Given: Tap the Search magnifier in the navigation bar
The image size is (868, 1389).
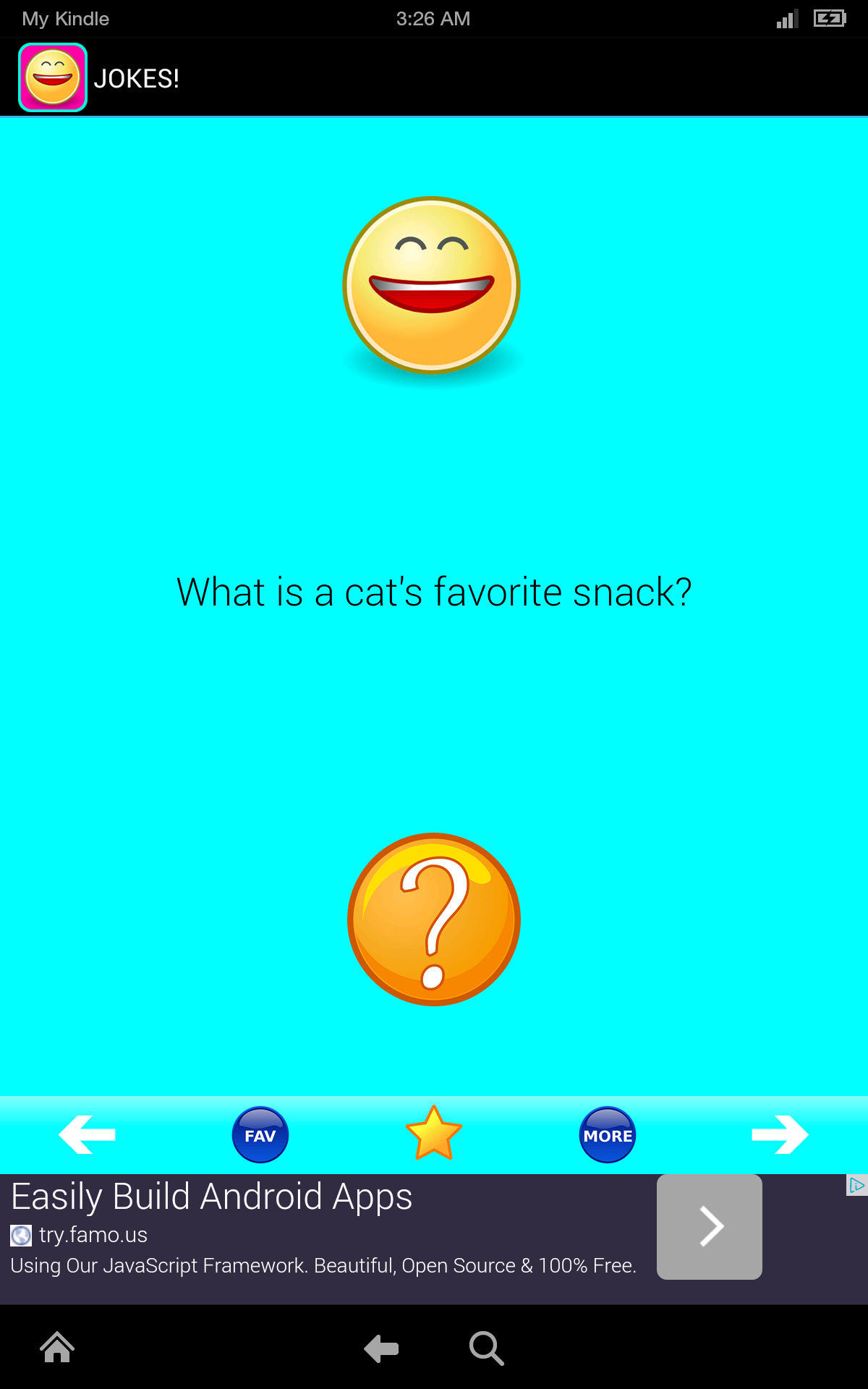Looking at the screenshot, I should (486, 1347).
